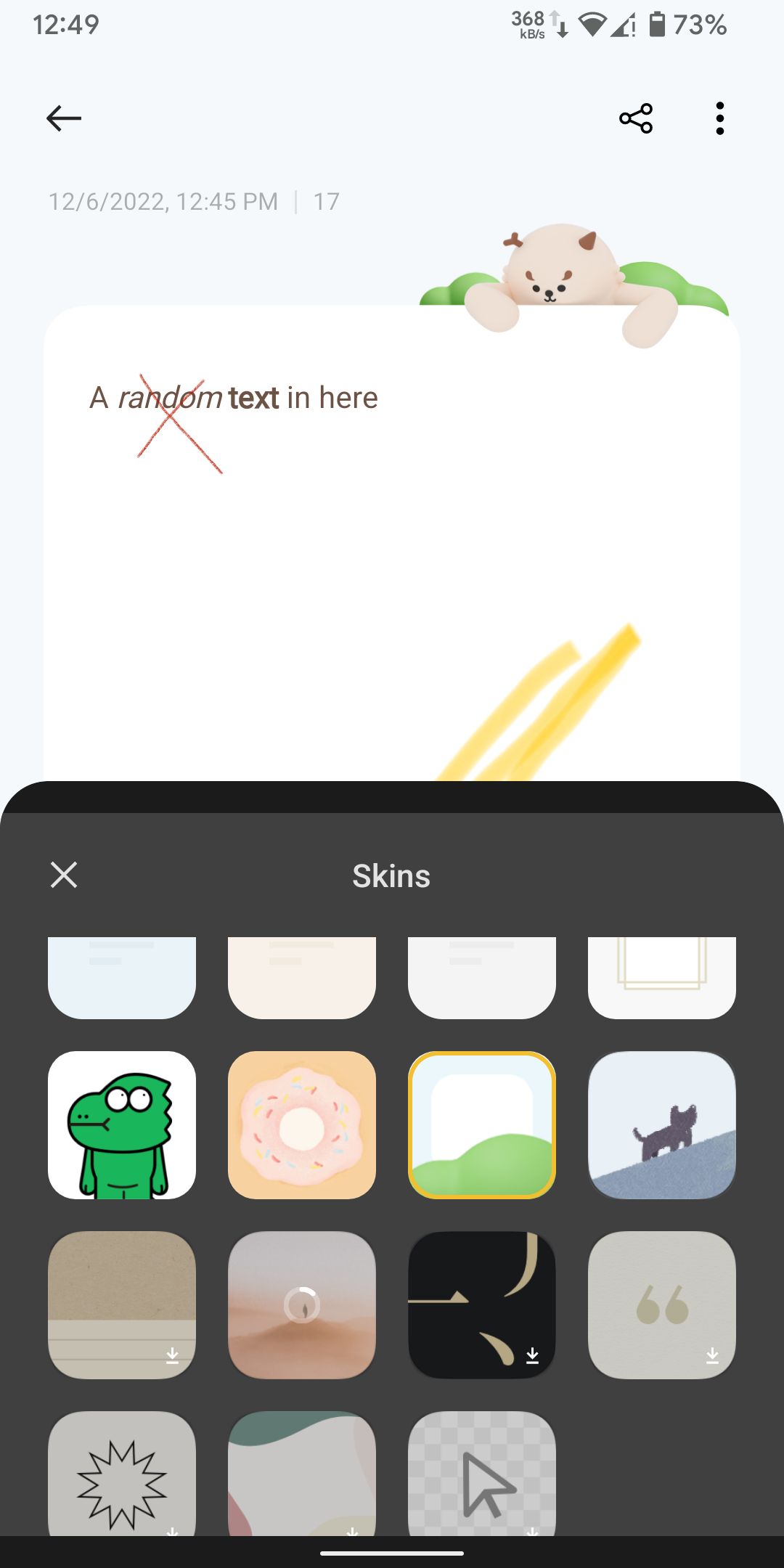
Task: Select the green frog skin
Action: 122,1125
